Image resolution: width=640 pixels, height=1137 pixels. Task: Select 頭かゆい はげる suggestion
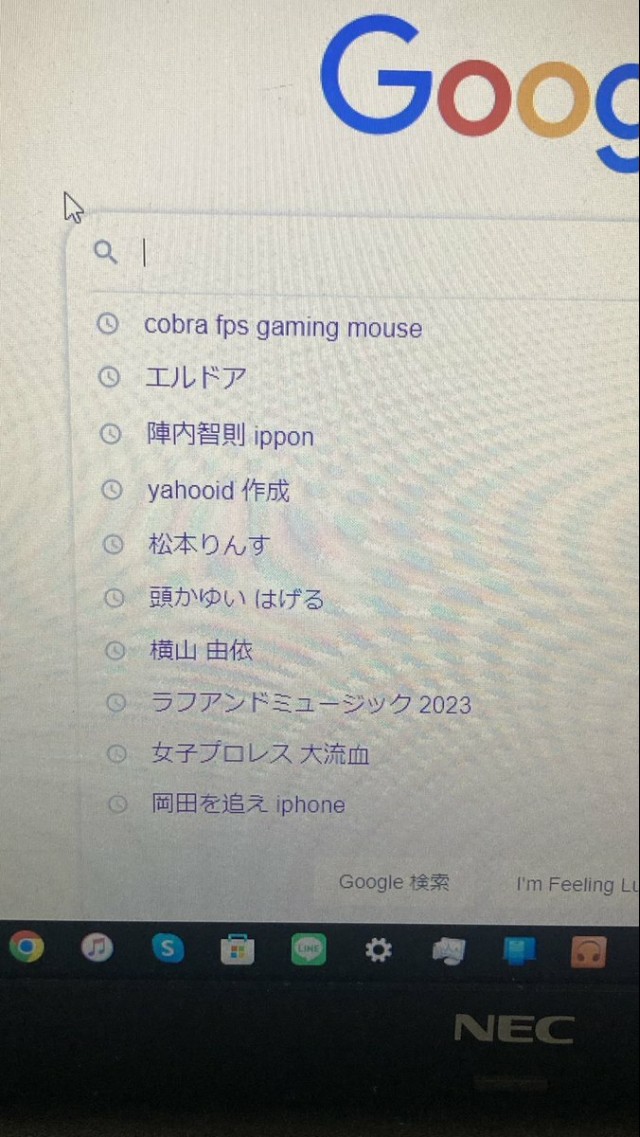pyautogui.click(x=236, y=599)
